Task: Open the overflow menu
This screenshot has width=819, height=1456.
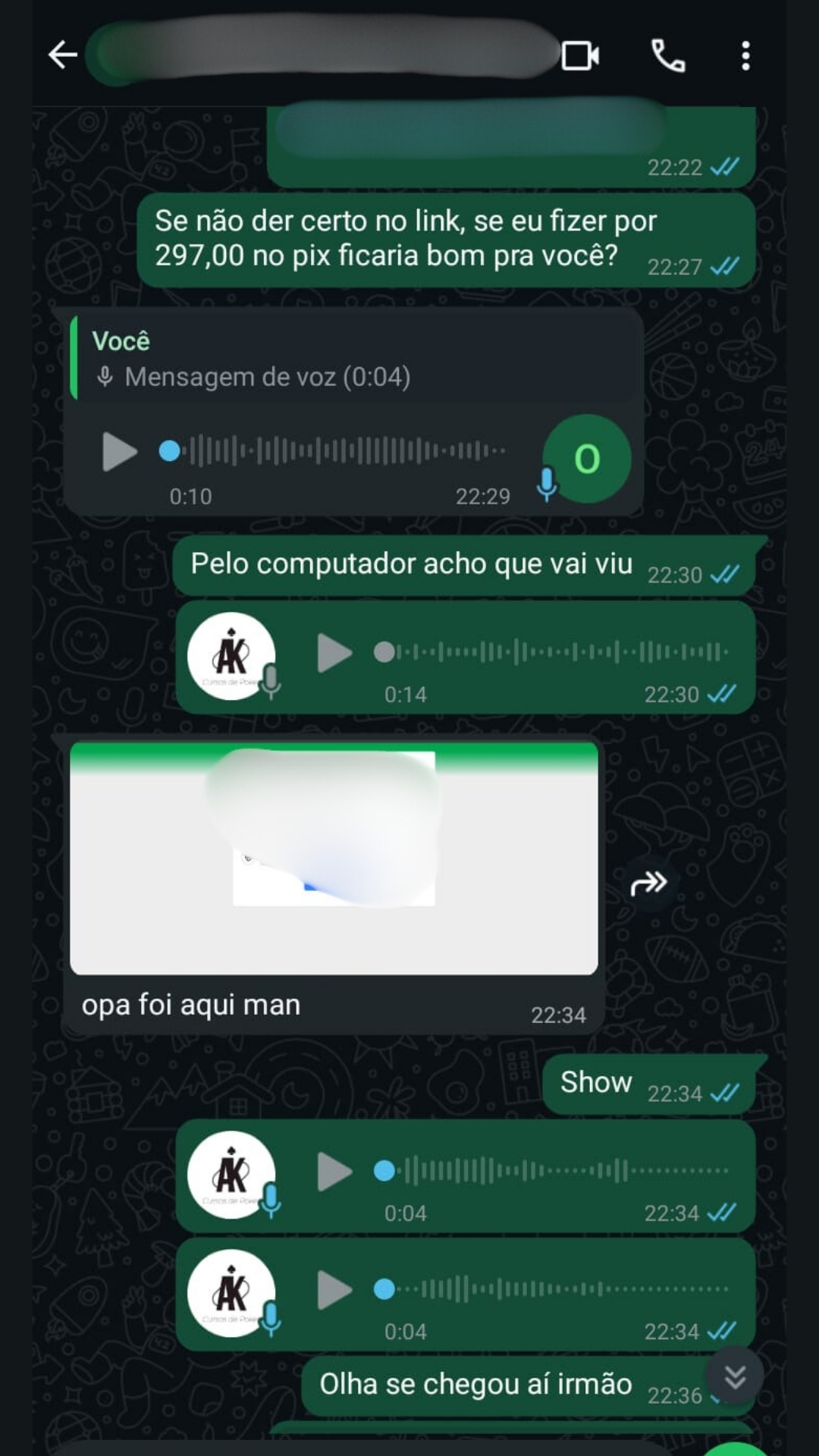Action: (x=745, y=55)
